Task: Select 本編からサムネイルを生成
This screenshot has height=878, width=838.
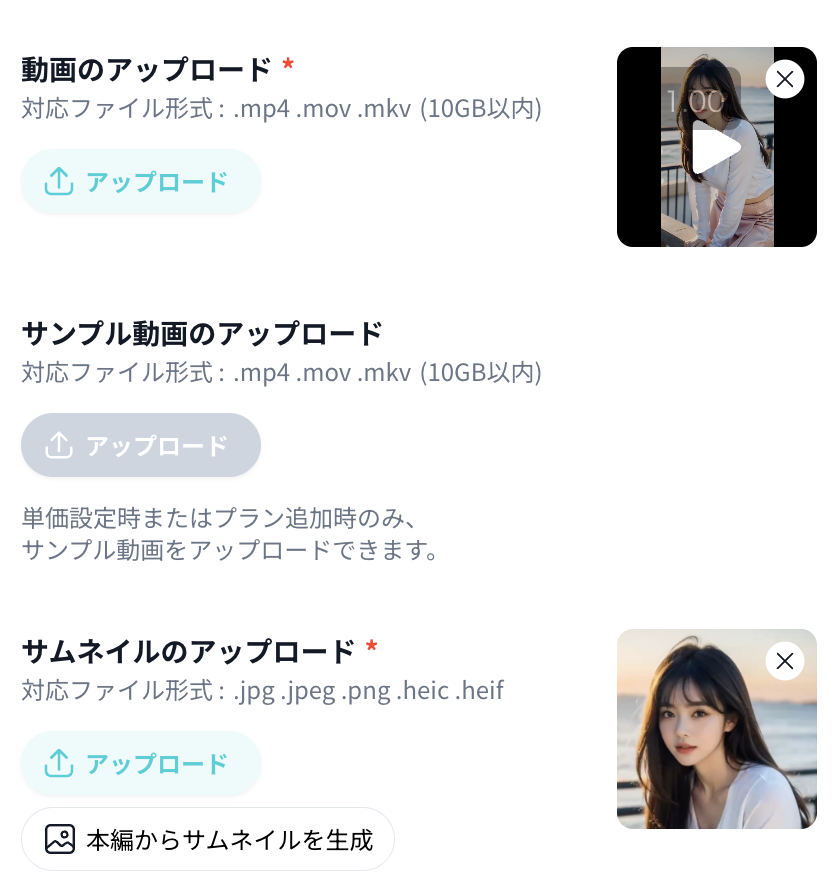Action: click(x=208, y=839)
